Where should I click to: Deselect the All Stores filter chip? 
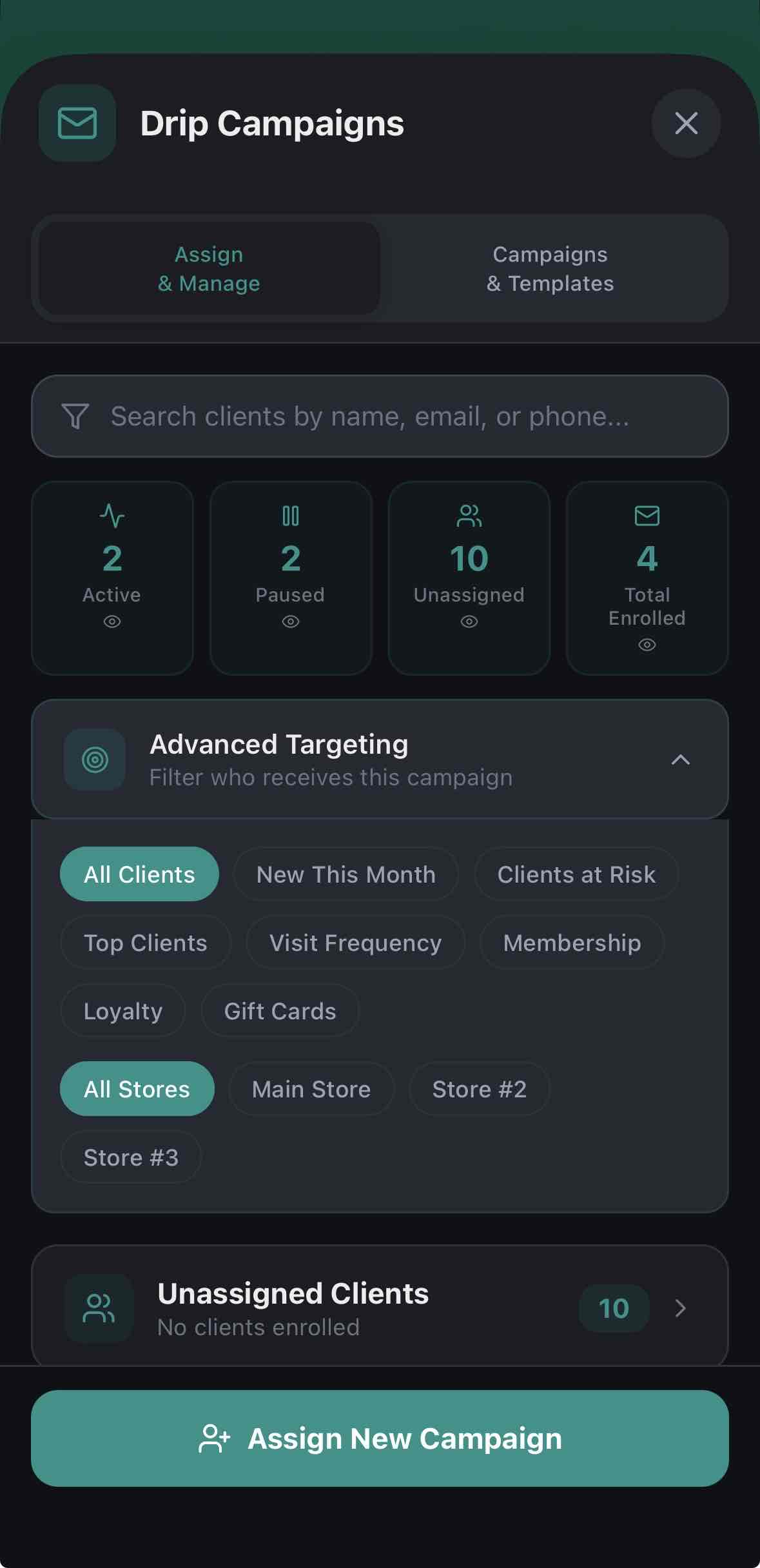point(137,1088)
